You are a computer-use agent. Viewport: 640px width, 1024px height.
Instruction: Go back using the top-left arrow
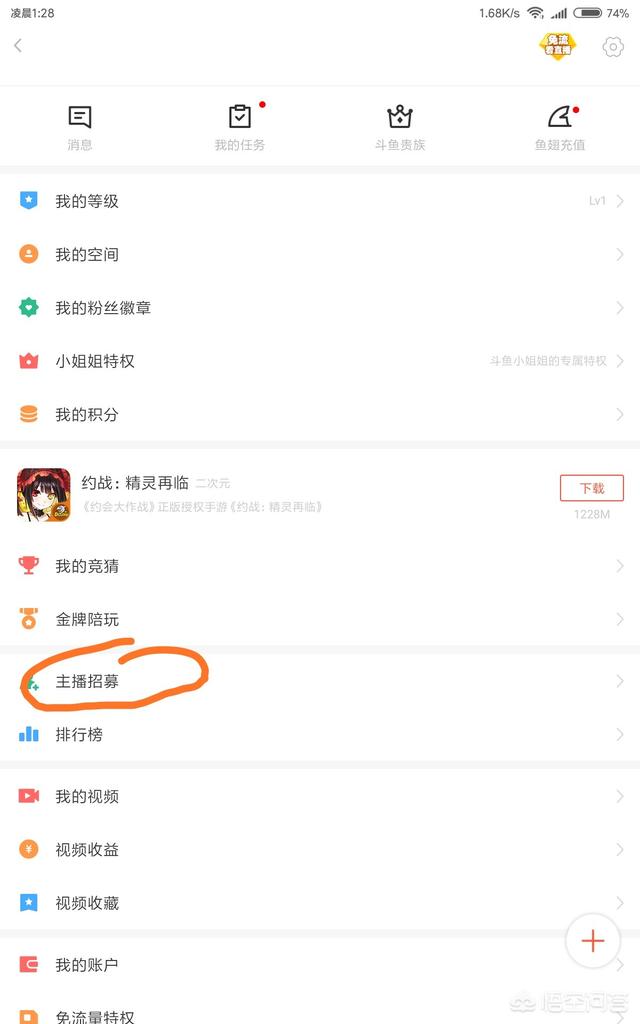click(18, 46)
